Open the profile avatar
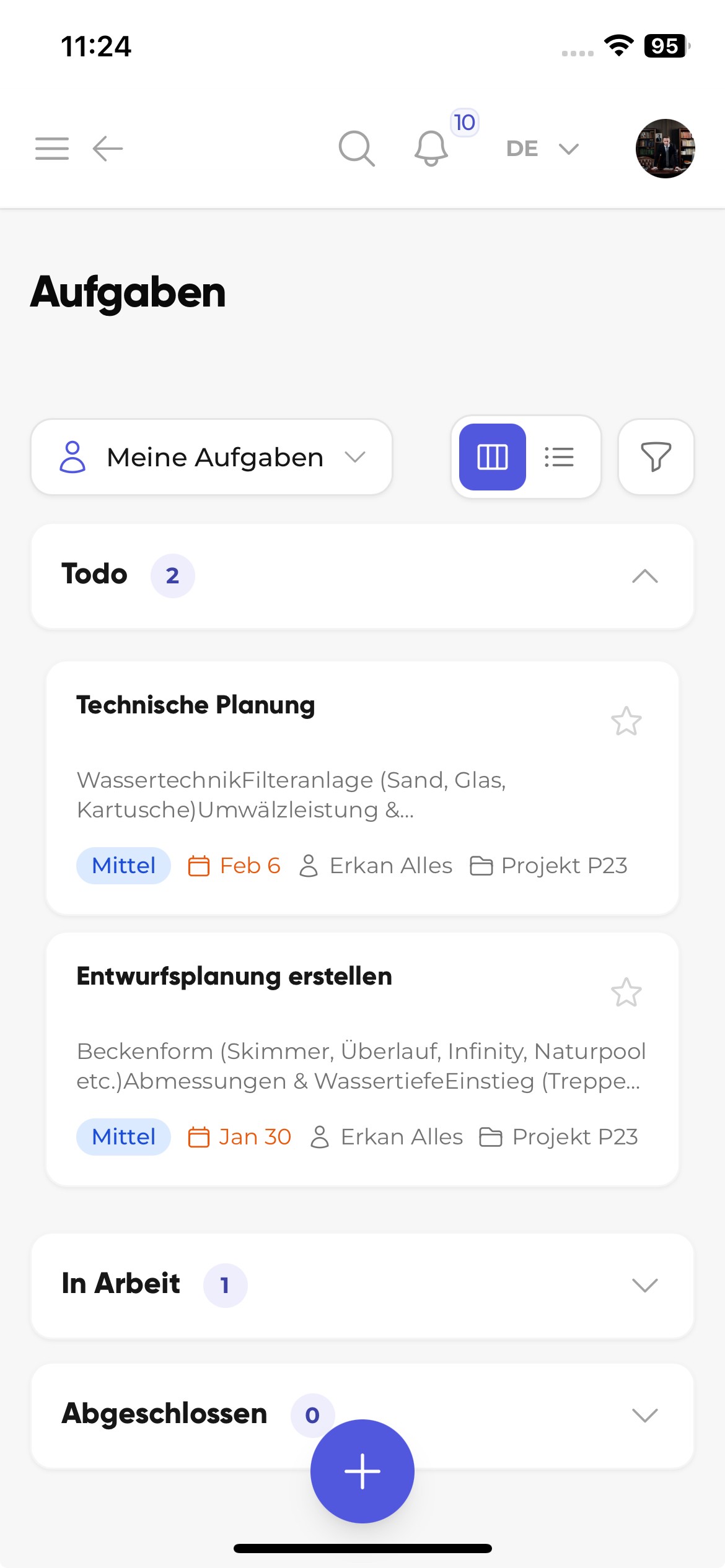725x1568 pixels. [x=665, y=149]
